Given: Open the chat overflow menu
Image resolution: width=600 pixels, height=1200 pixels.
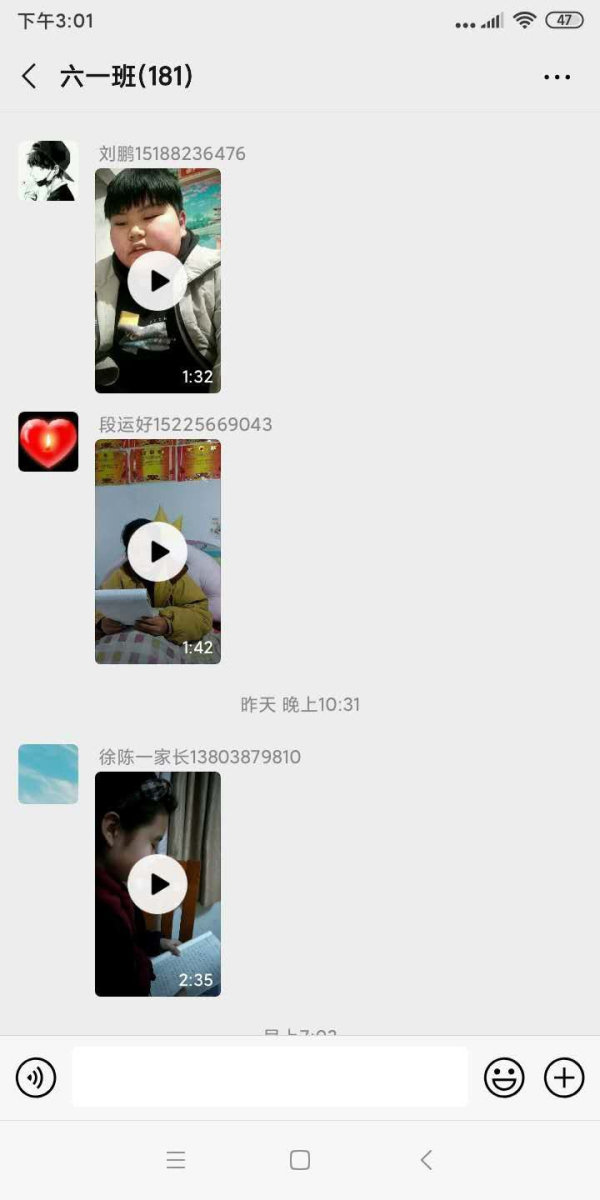Looking at the screenshot, I should pos(557,77).
